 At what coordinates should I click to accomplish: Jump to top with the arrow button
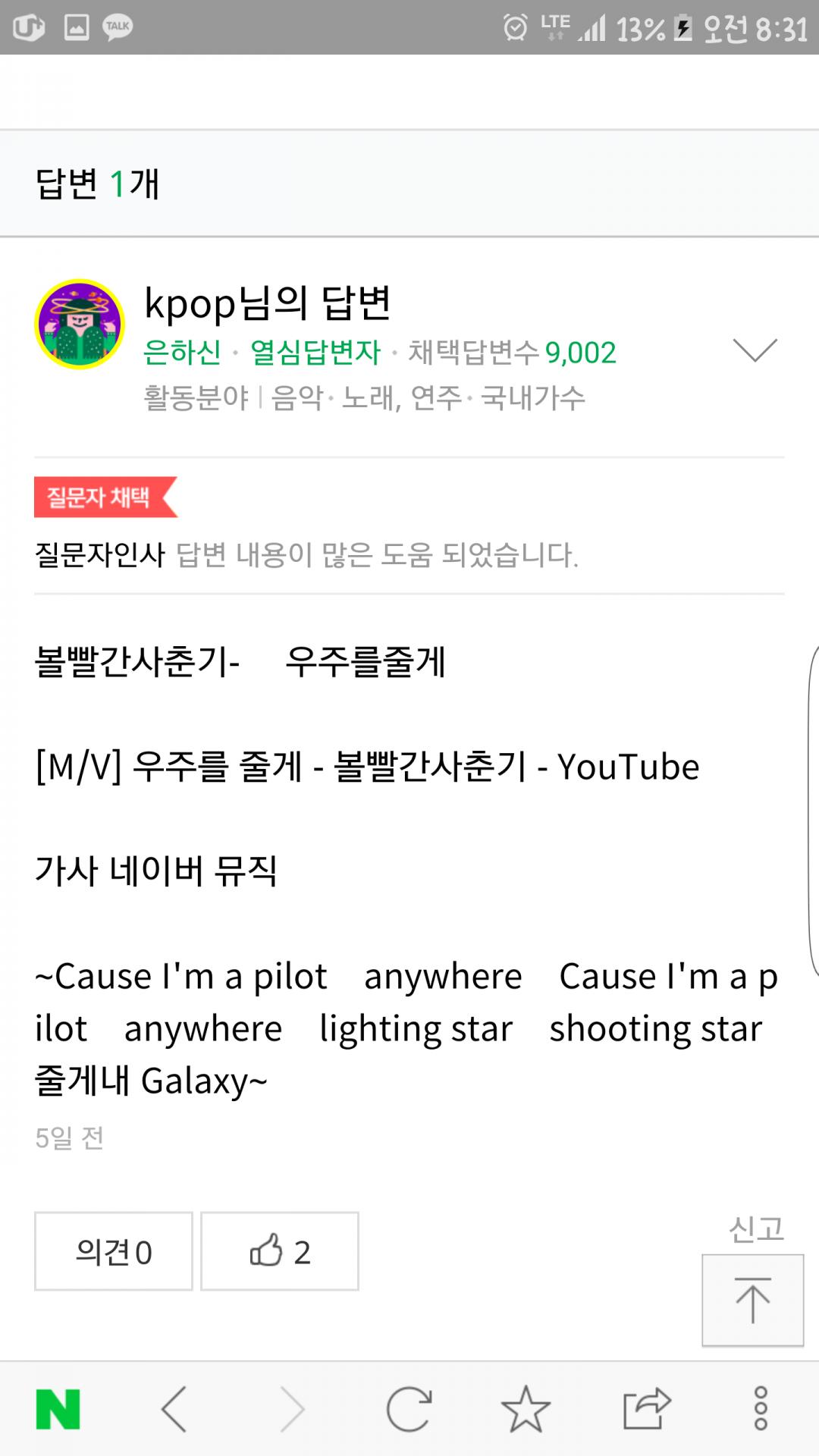752,1300
